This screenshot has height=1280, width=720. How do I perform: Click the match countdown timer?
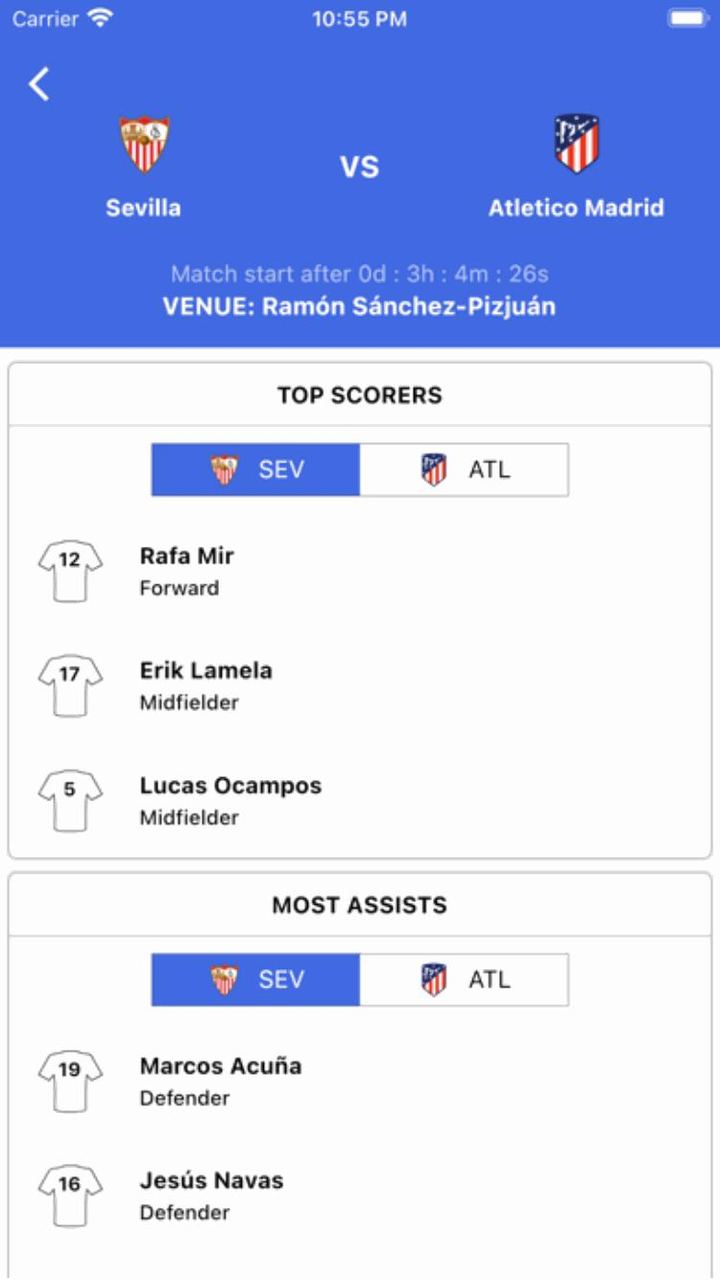(x=360, y=273)
